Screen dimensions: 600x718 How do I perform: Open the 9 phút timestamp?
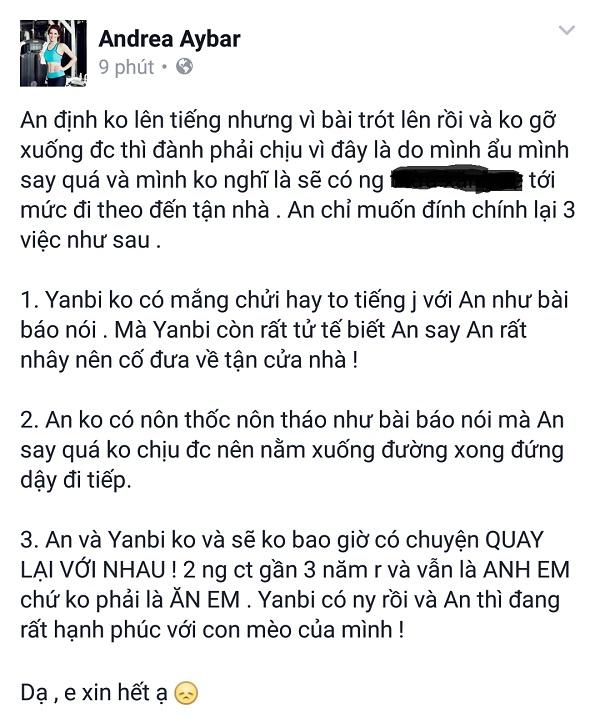[x=127, y=67]
